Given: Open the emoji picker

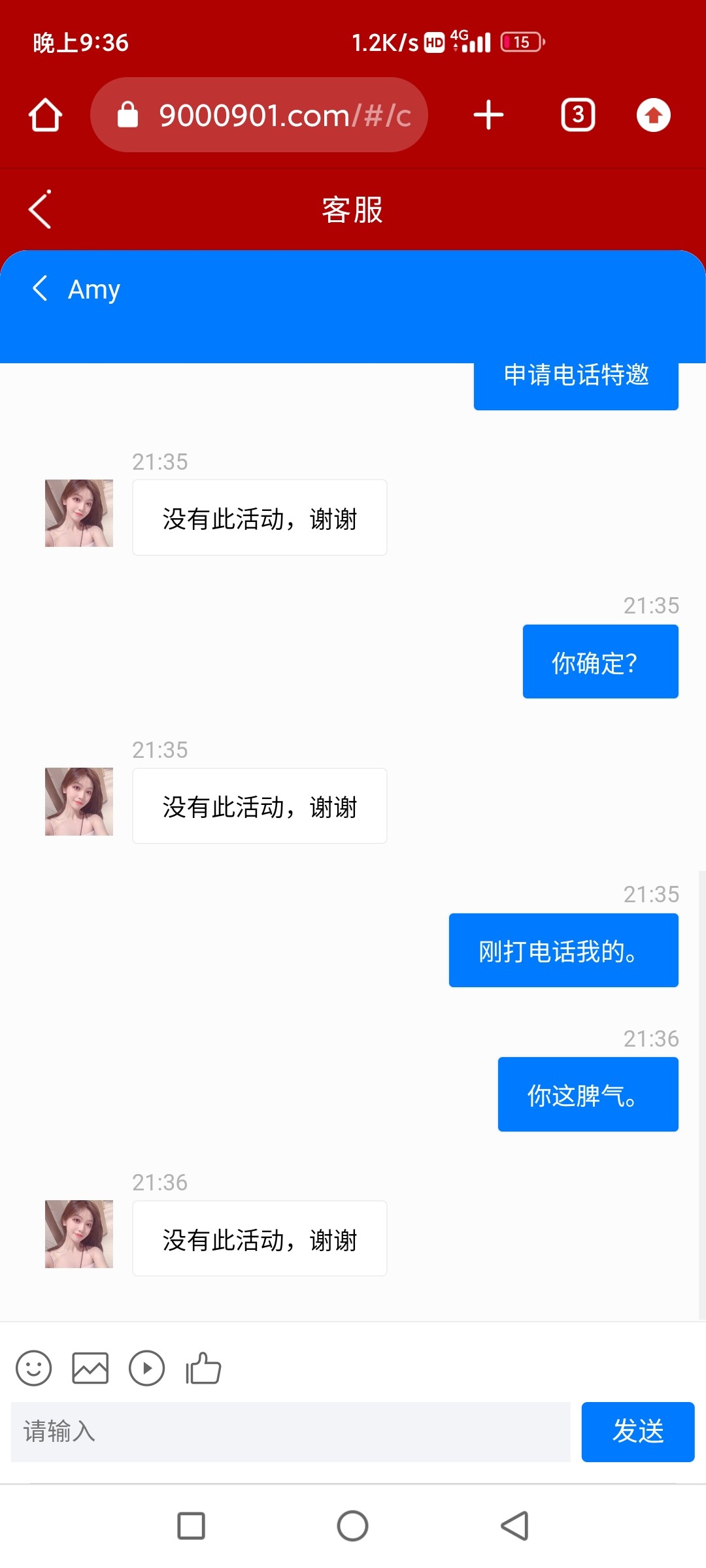Looking at the screenshot, I should click(34, 1368).
